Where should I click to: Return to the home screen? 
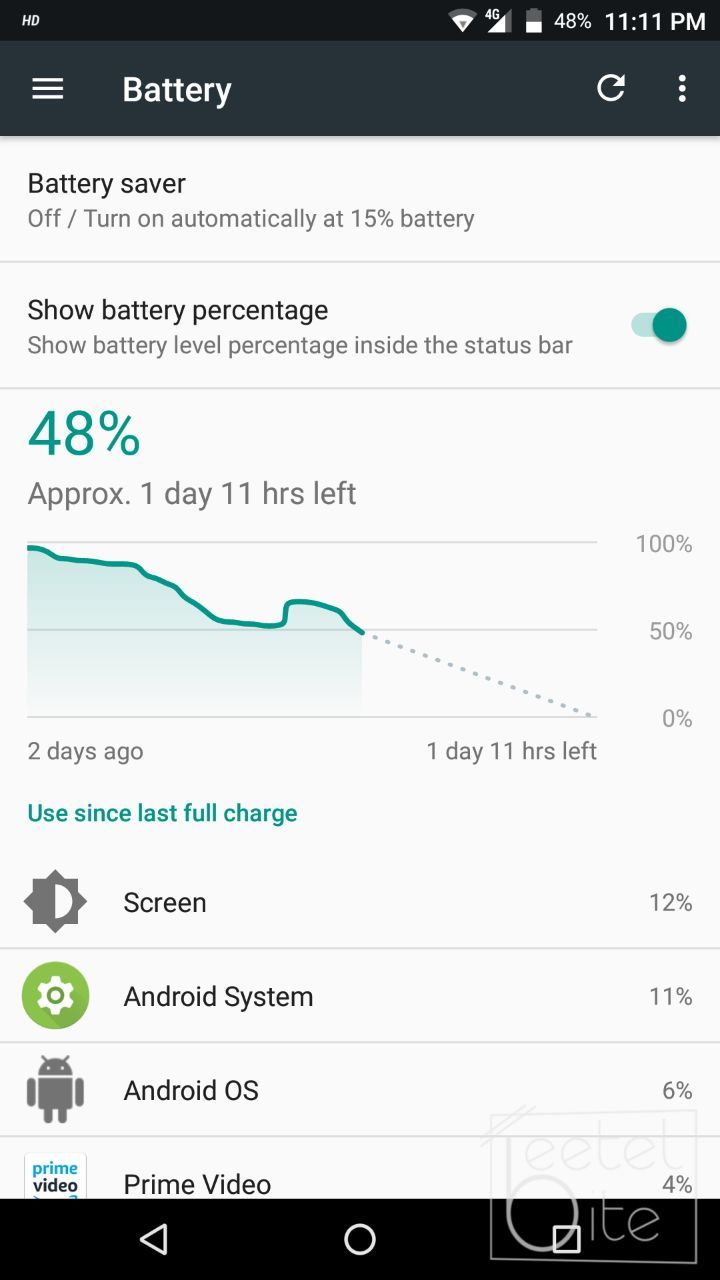point(360,1240)
